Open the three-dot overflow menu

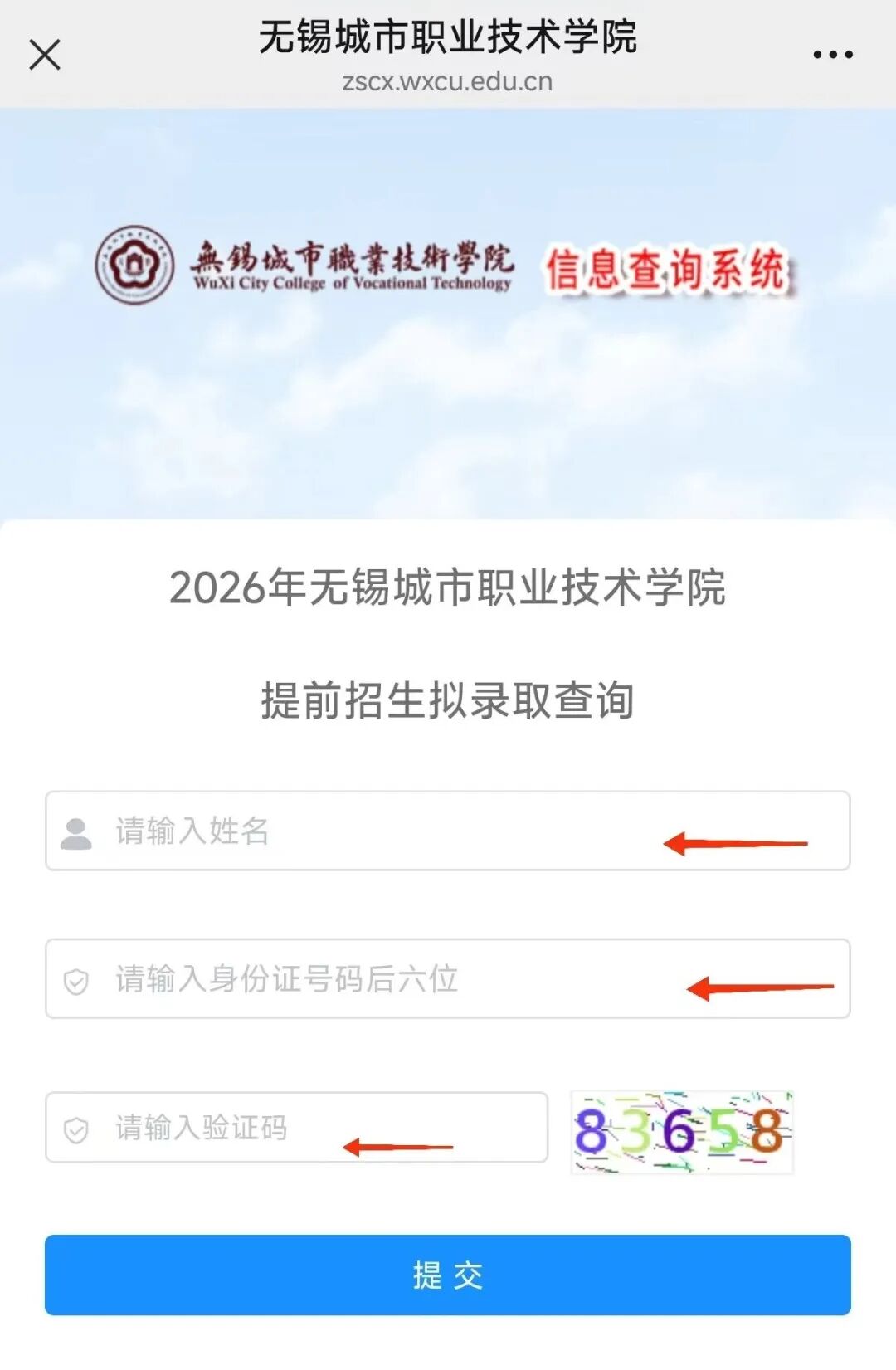(832, 56)
